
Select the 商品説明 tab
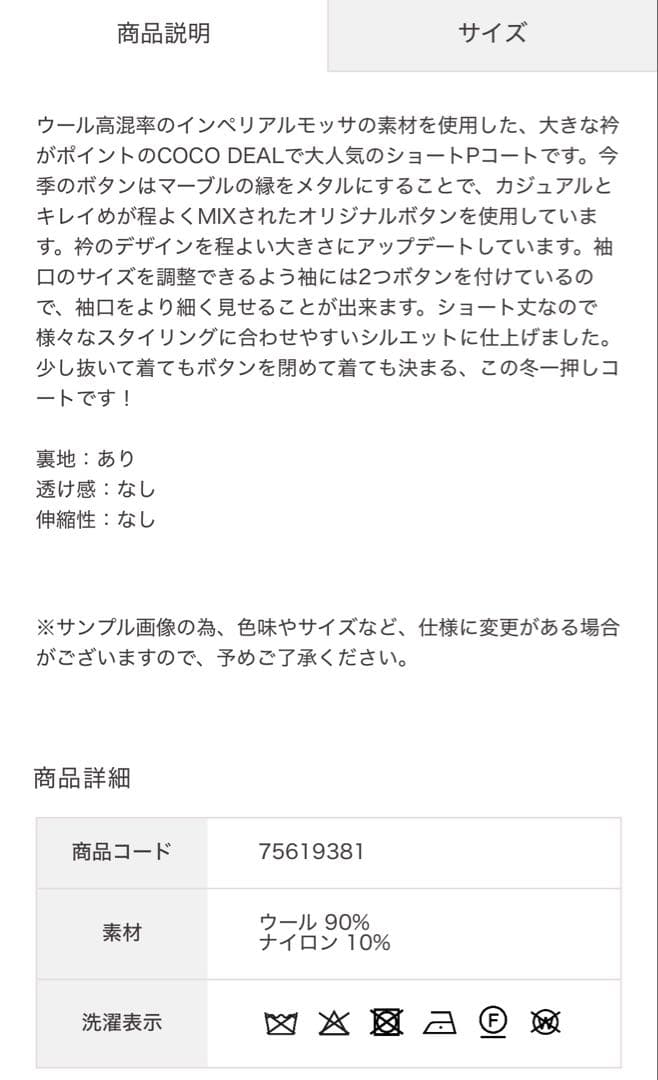coord(164,34)
